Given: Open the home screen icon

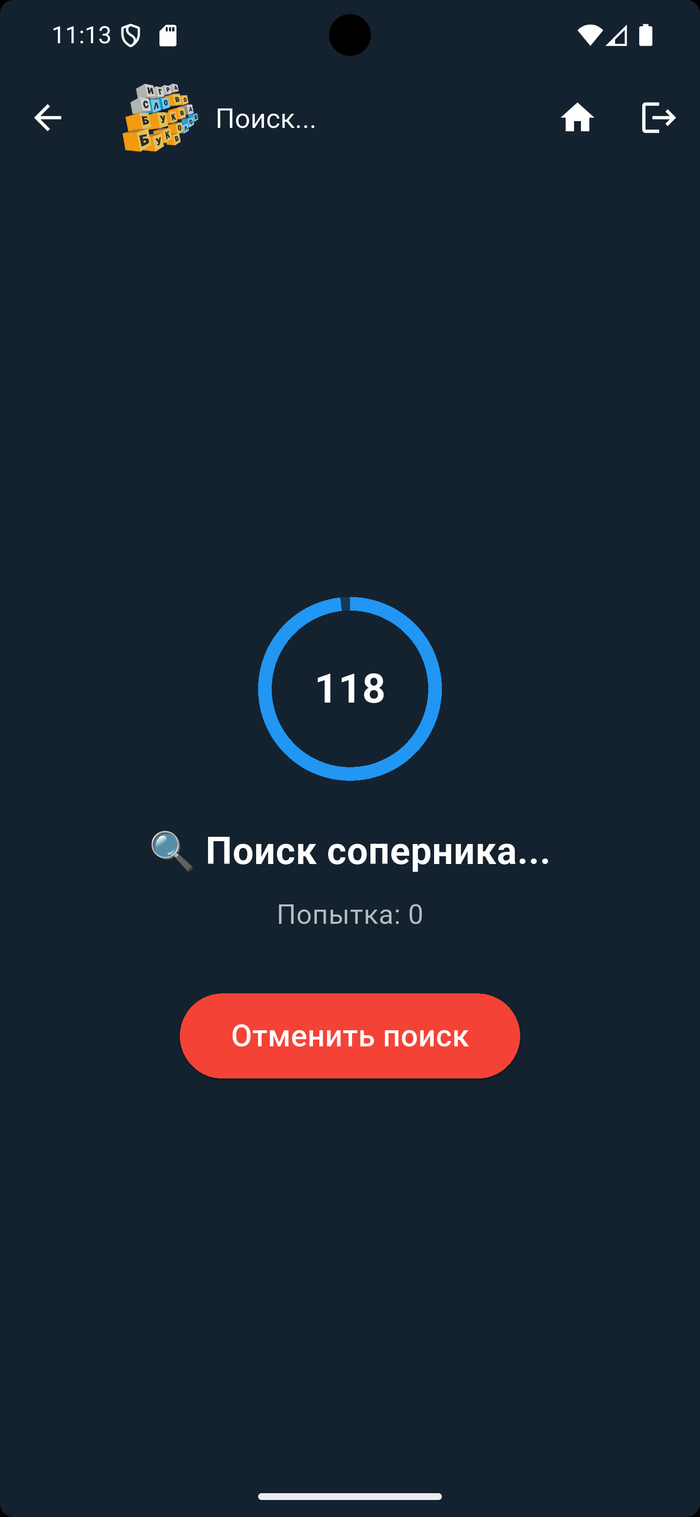Looking at the screenshot, I should [577, 118].
